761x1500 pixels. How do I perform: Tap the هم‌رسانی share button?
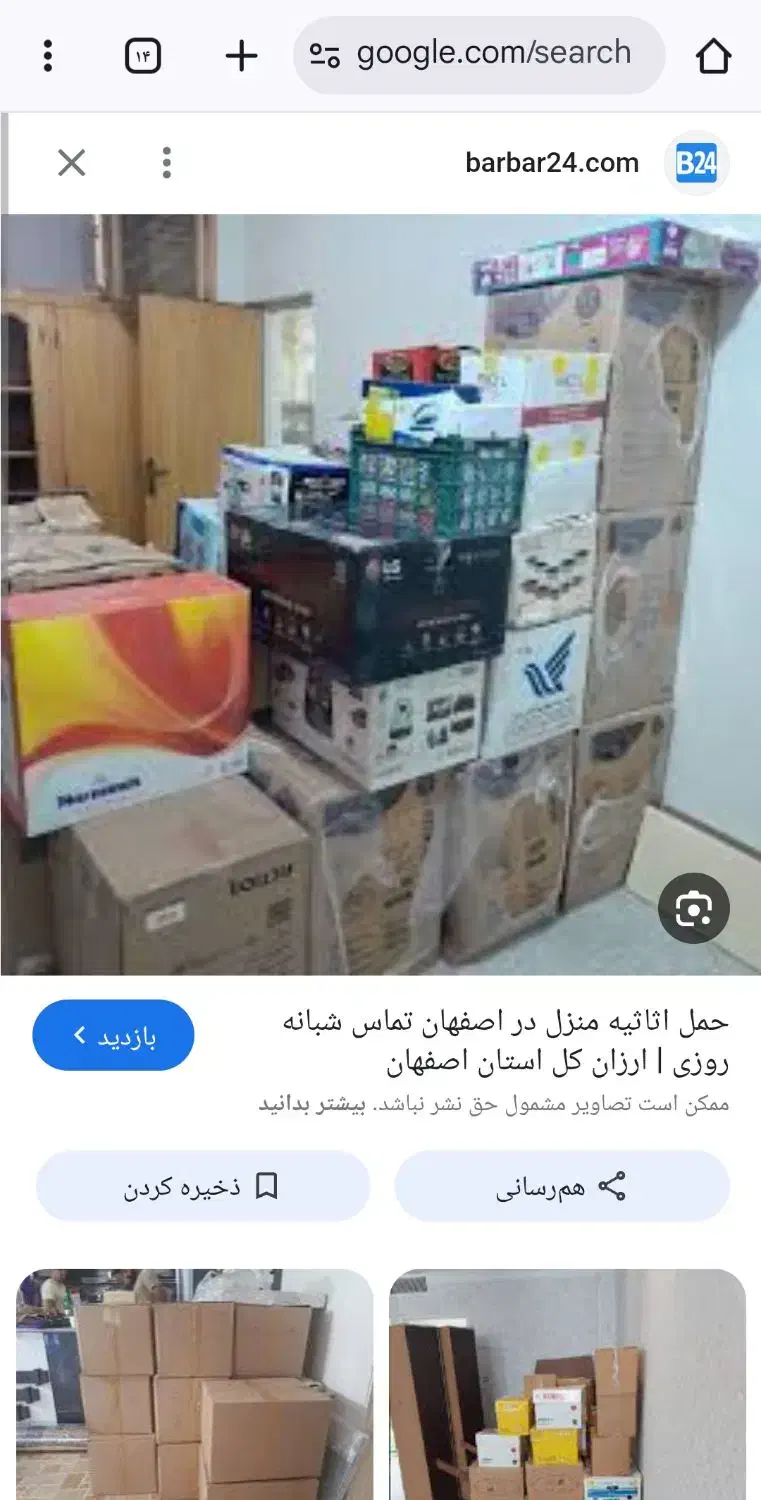coord(562,1185)
